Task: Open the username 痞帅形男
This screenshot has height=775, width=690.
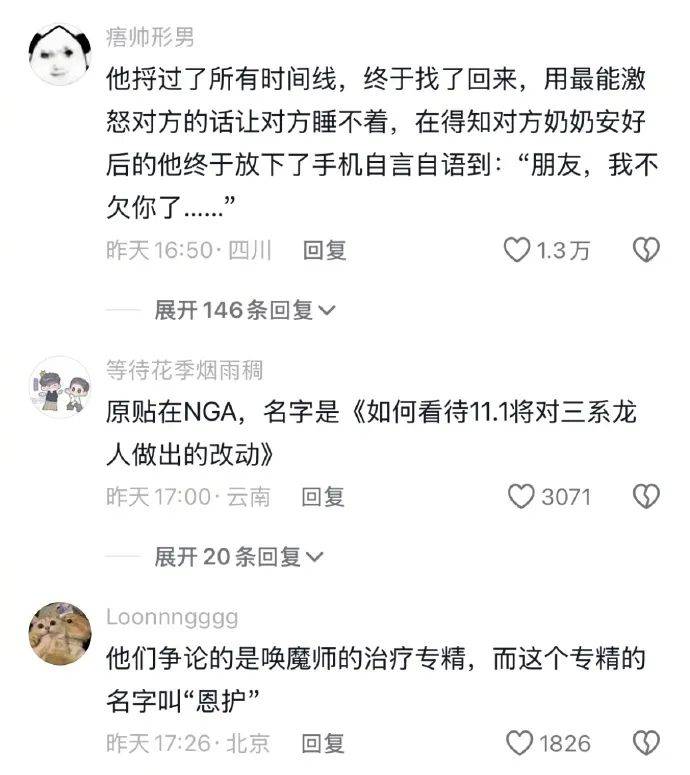Action: point(150,38)
